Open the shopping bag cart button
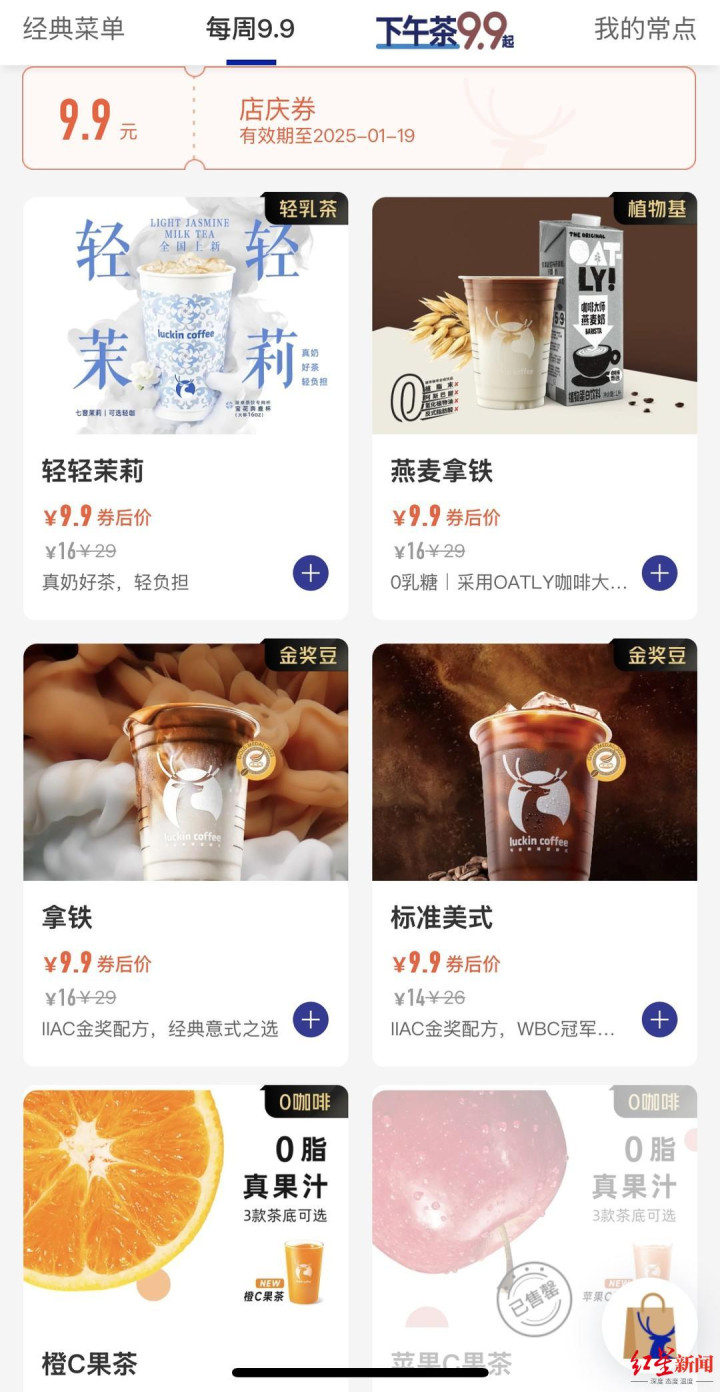 point(650,1326)
